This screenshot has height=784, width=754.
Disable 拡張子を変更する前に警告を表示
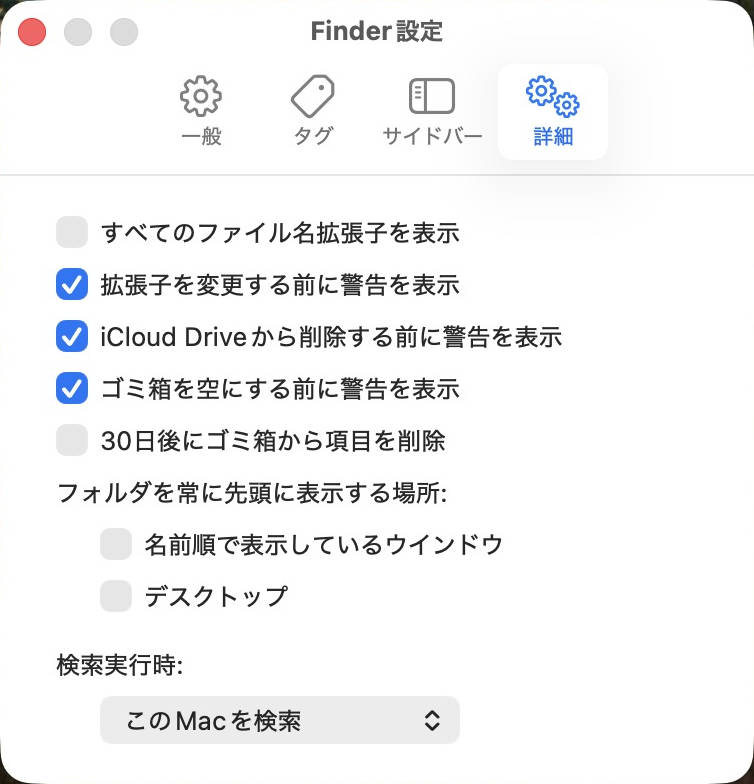point(70,284)
